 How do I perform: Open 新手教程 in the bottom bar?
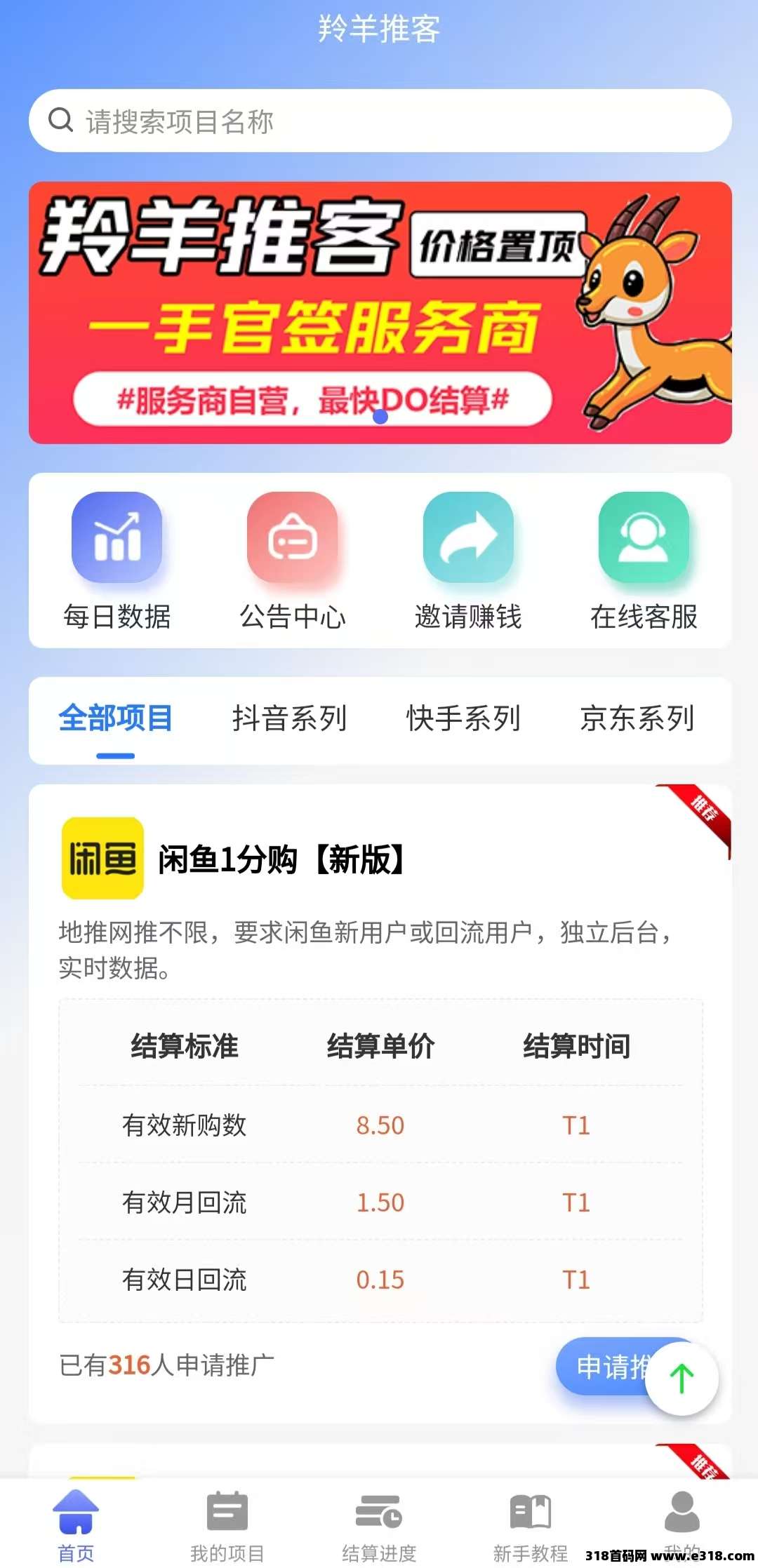coord(531,1524)
